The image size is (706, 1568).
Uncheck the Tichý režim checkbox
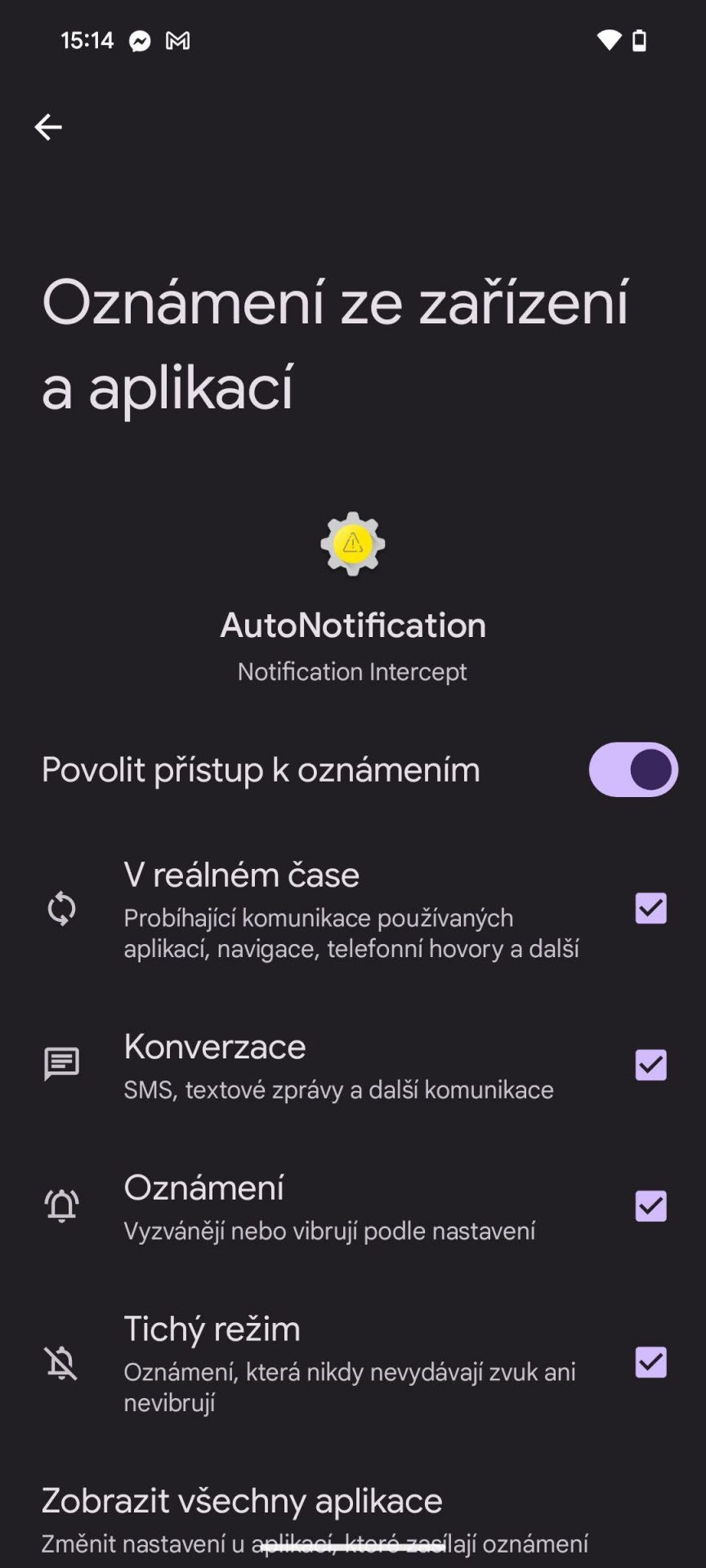click(x=650, y=1362)
